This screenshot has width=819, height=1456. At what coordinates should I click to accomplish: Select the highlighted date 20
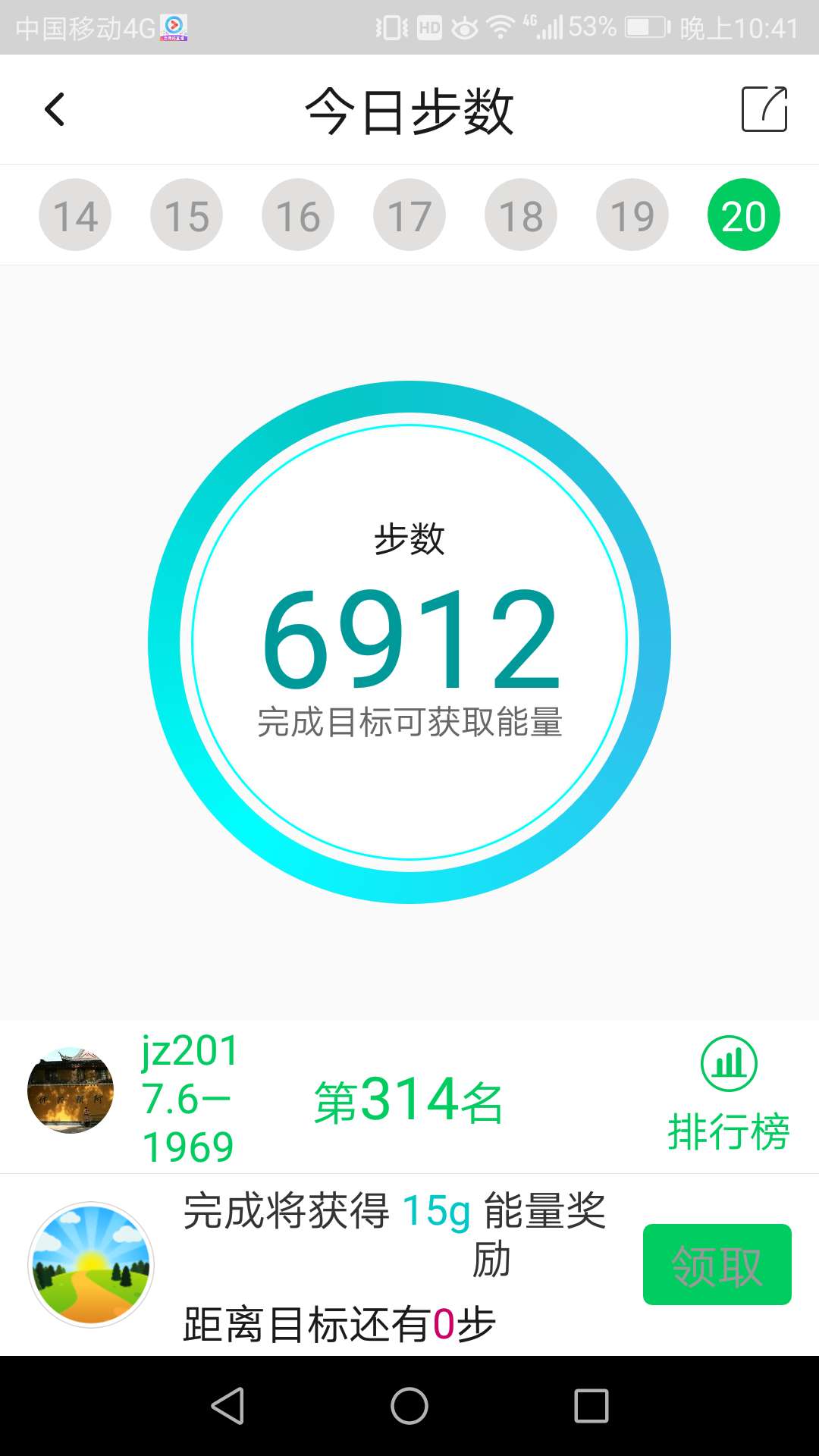[745, 213]
